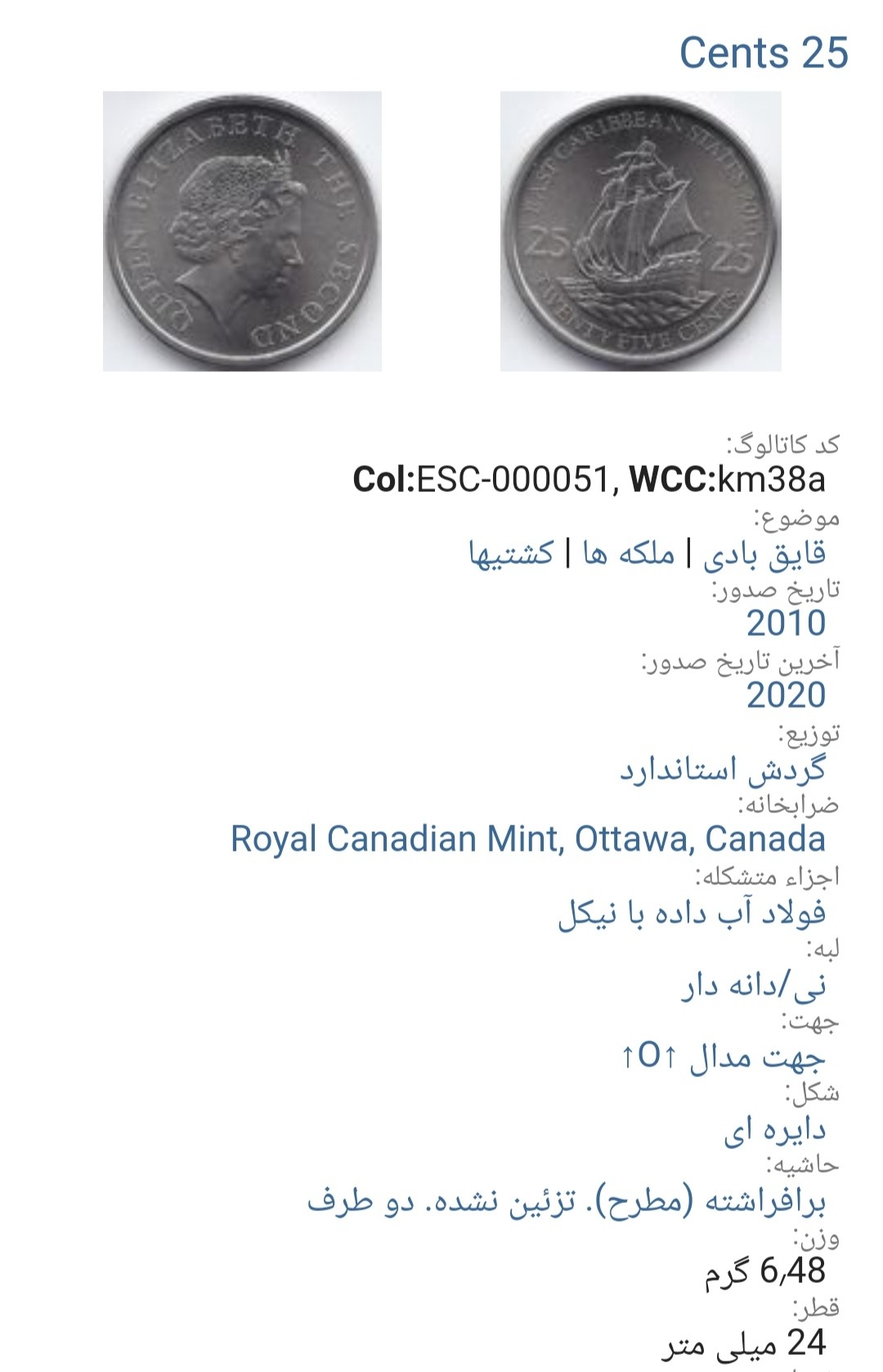Viewport: 883px width, 1372px height.
Task: Open the ملکه ها theme link
Action: [x=628, y=554]
